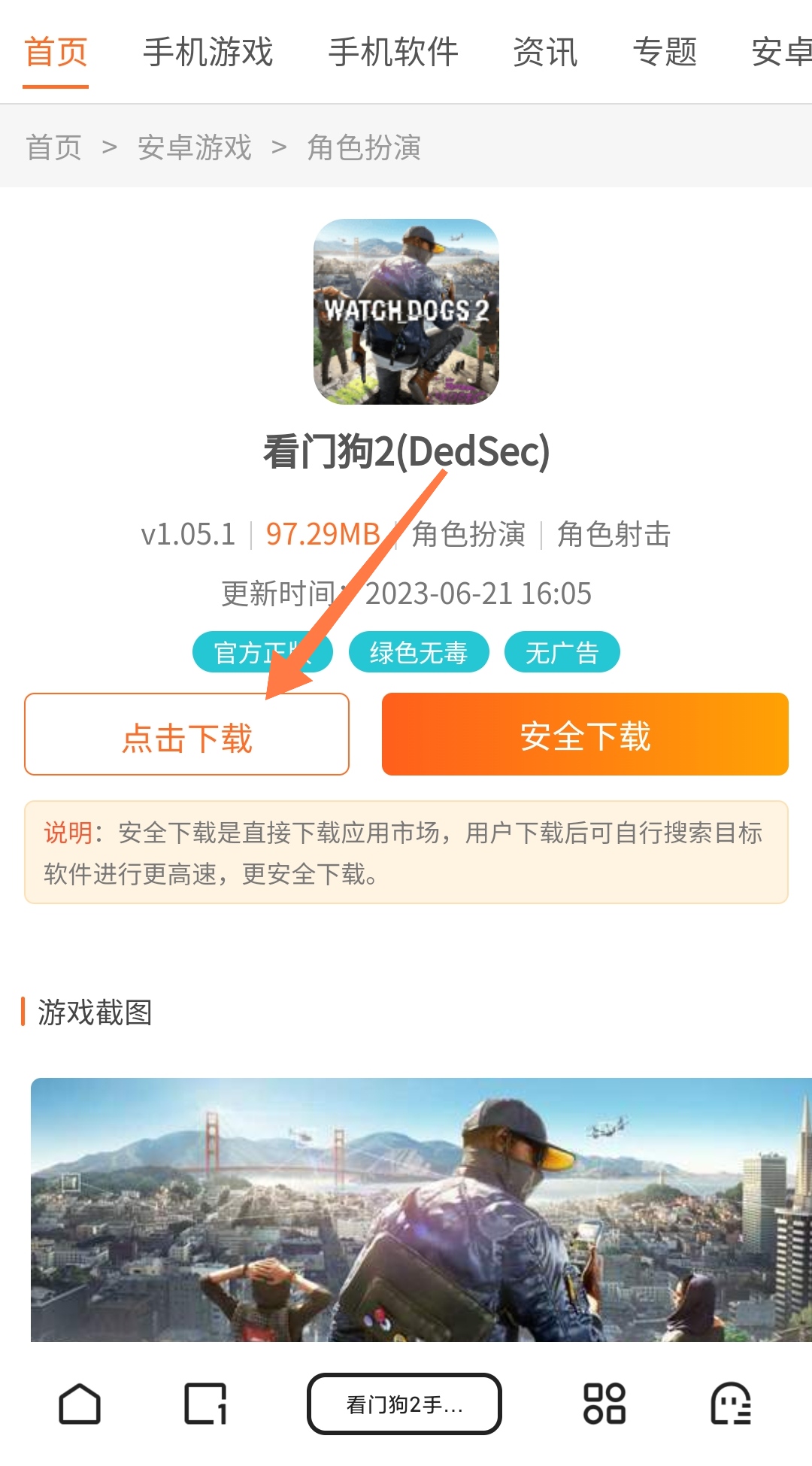The image size is (812, 1466).
Task: Open the 手机软件 tab
Action: [x=393, y=53]
